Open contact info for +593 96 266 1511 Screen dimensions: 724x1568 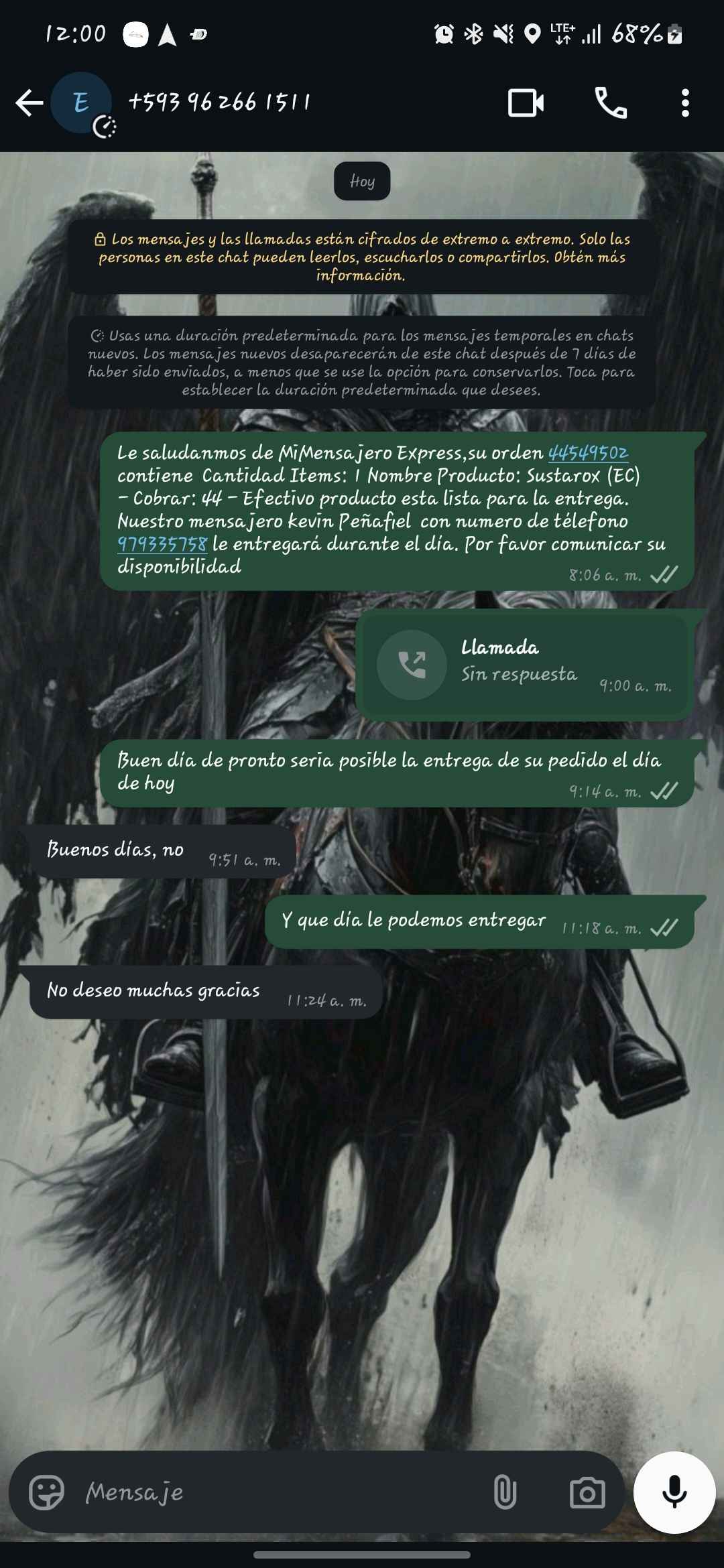coord(219,103)
